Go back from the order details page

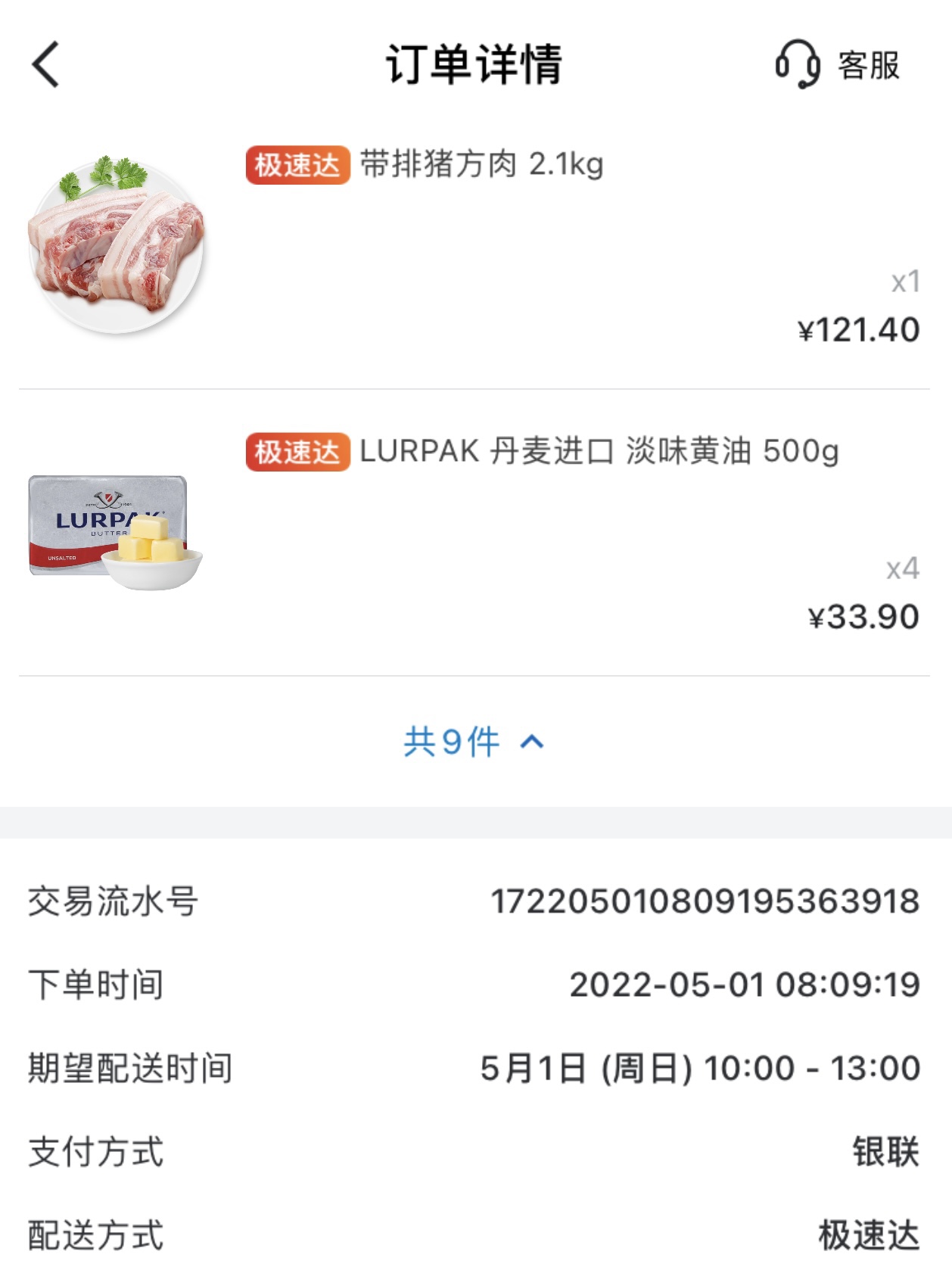[47, 65]
